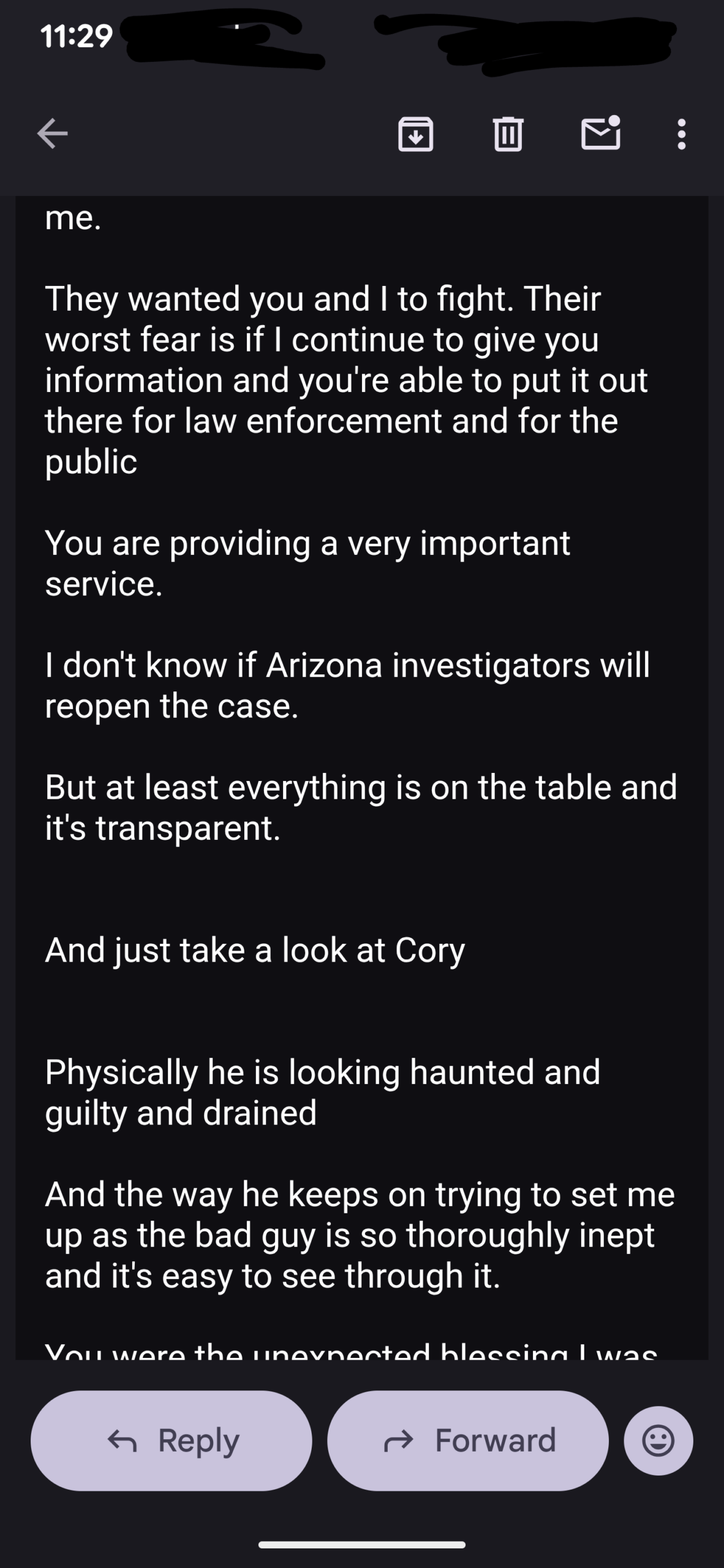Mark this email as unread

600,132
